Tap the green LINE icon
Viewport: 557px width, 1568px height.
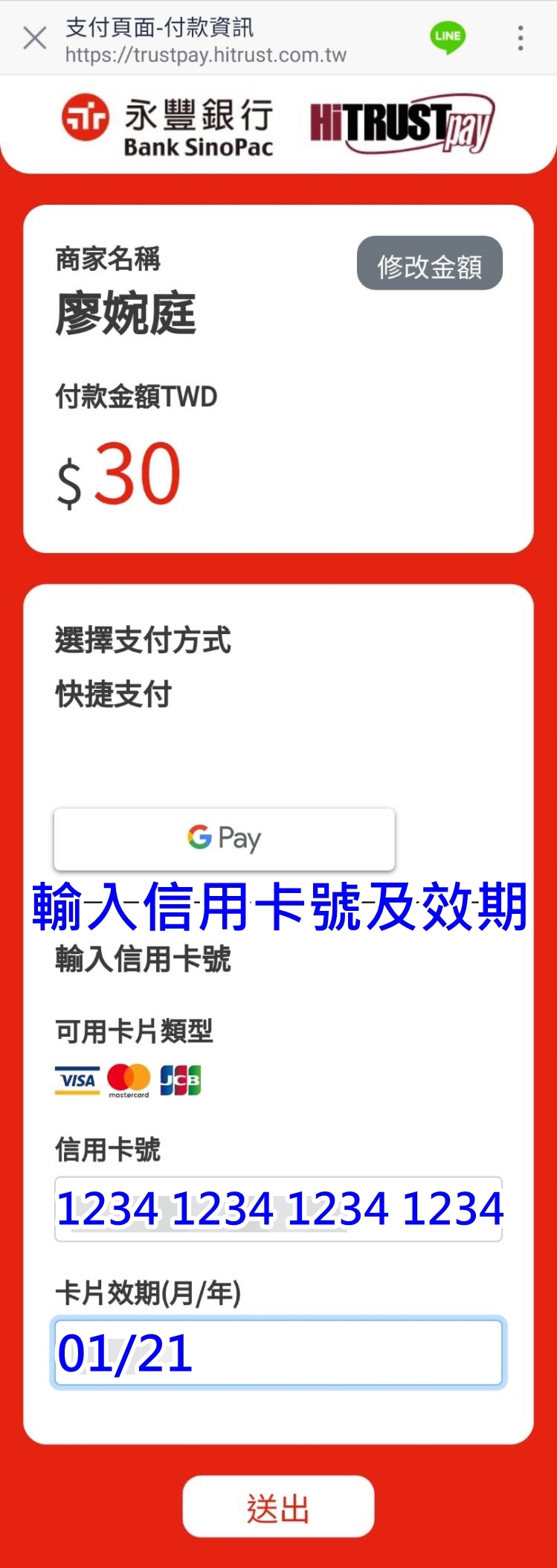coord(448,37)
